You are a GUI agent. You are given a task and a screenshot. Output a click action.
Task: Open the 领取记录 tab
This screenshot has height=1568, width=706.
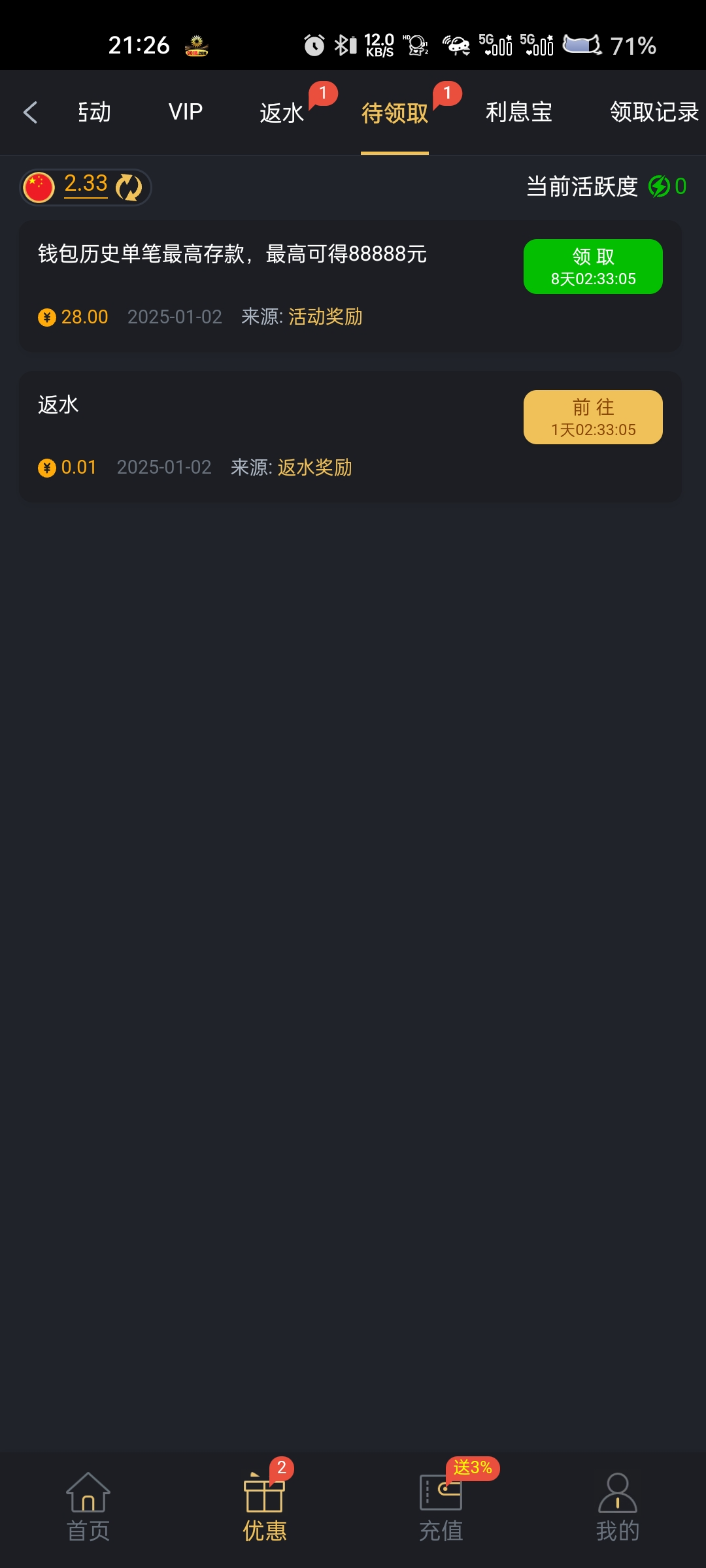point(654,112)
